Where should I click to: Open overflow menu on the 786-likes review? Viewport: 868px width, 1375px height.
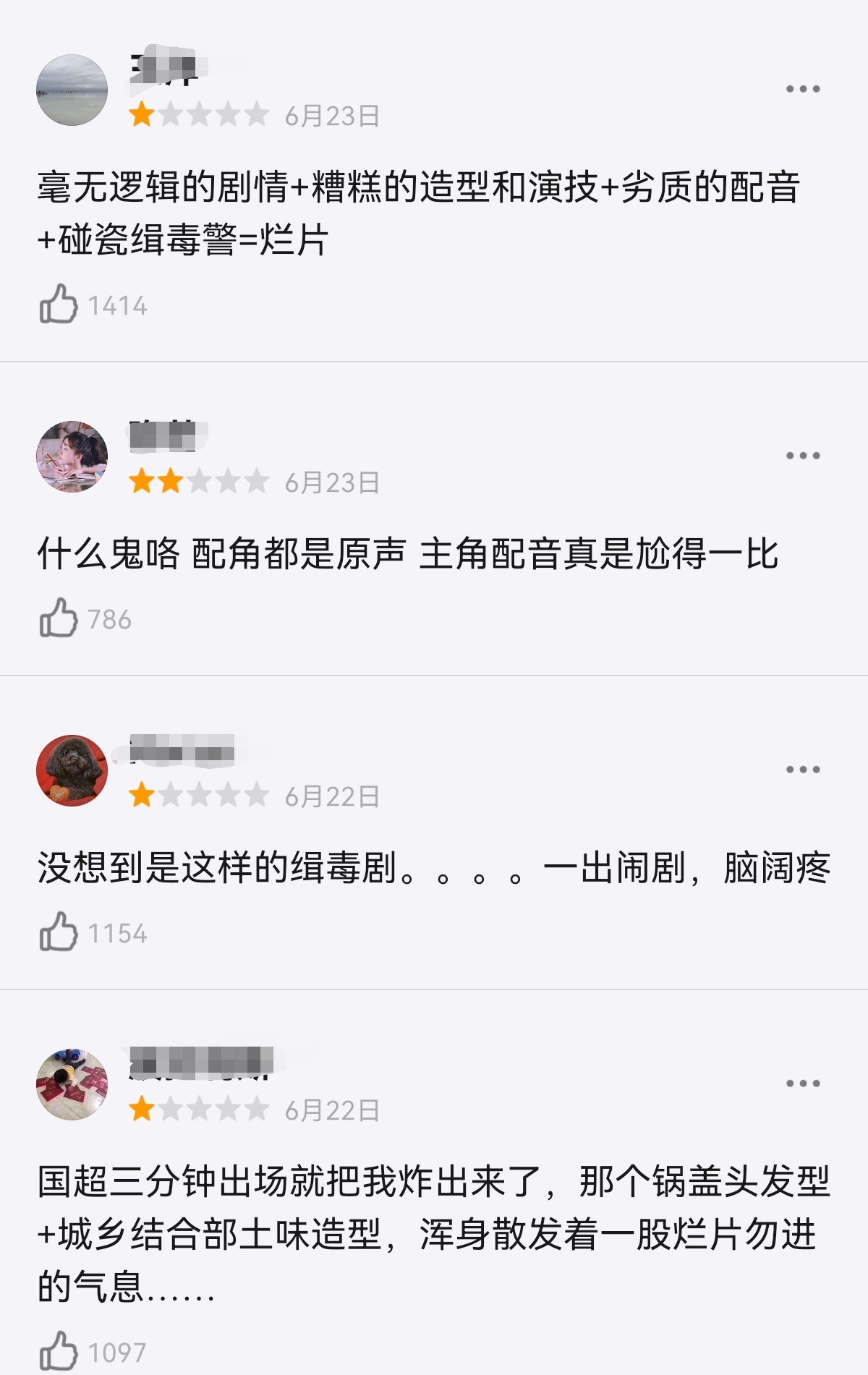click(x=803, y=456)
